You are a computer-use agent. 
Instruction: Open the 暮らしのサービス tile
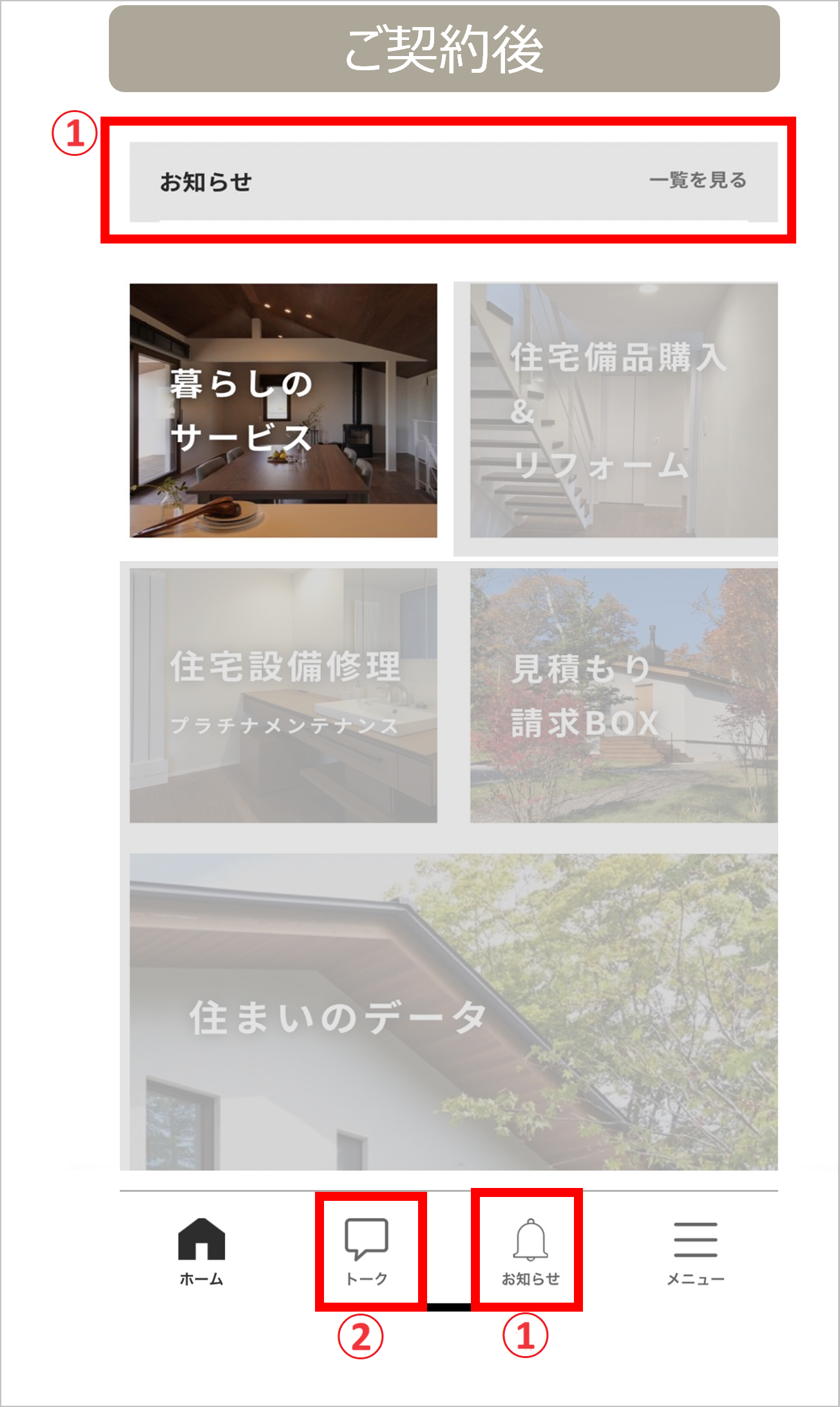[x=283, y=410]
